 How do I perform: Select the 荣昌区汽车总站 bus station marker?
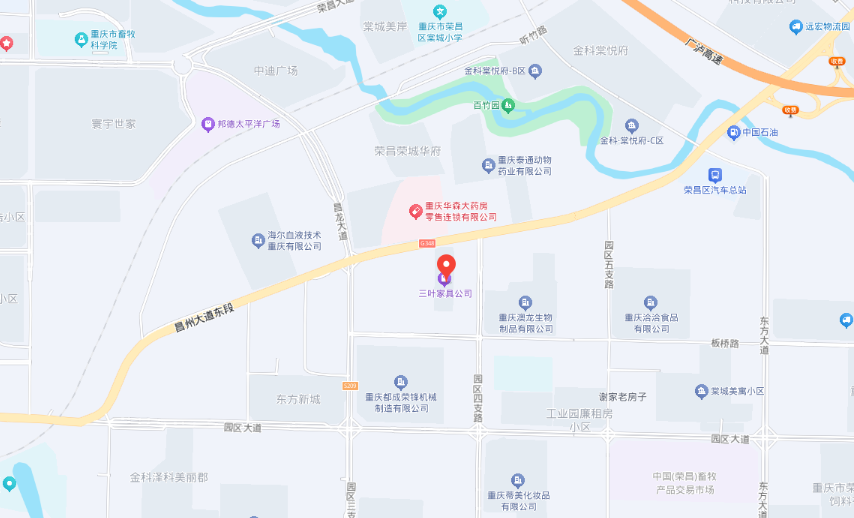(x=715, y=174)
